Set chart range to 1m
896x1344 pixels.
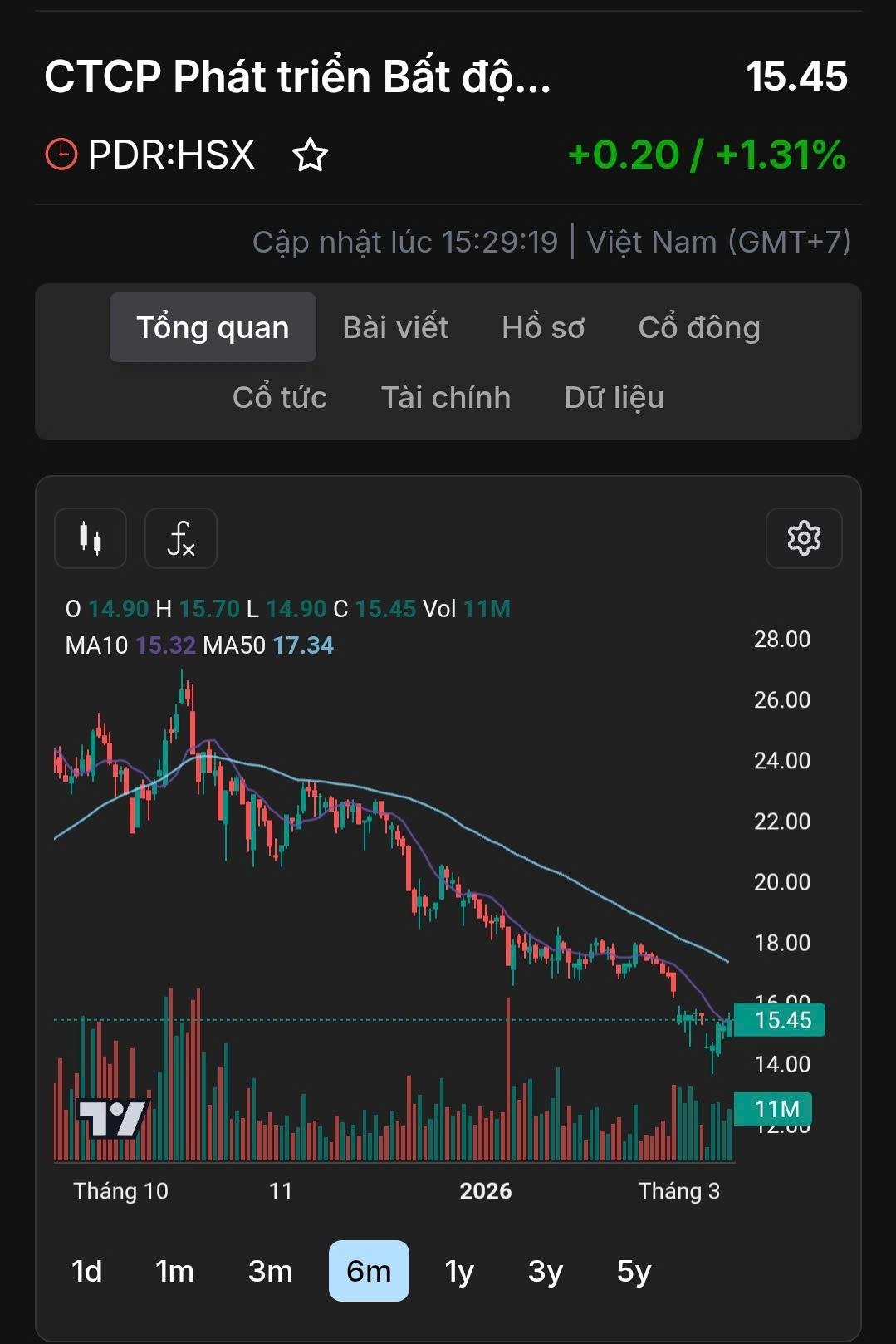(x=174, y=1271)
